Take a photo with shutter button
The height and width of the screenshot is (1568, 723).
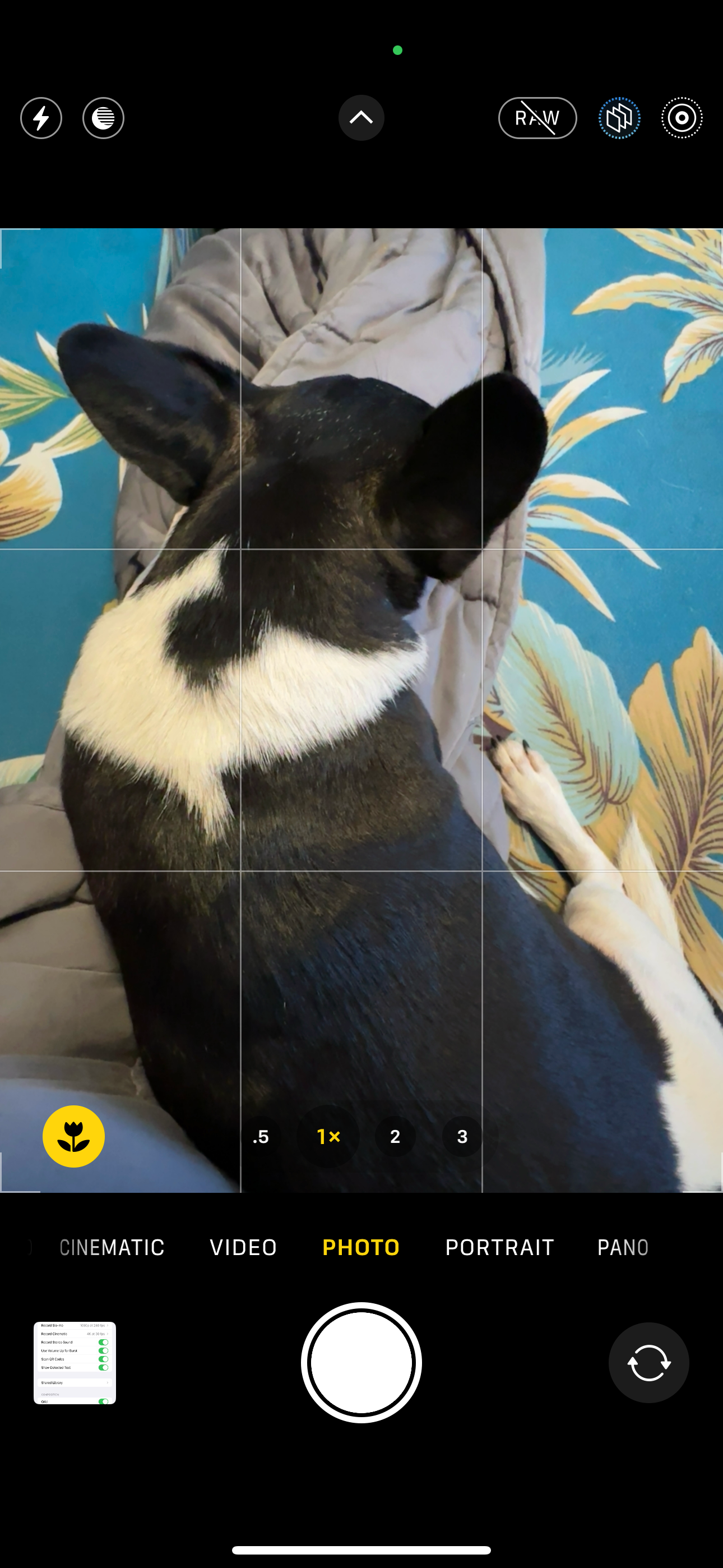[x=361, y=1363]
